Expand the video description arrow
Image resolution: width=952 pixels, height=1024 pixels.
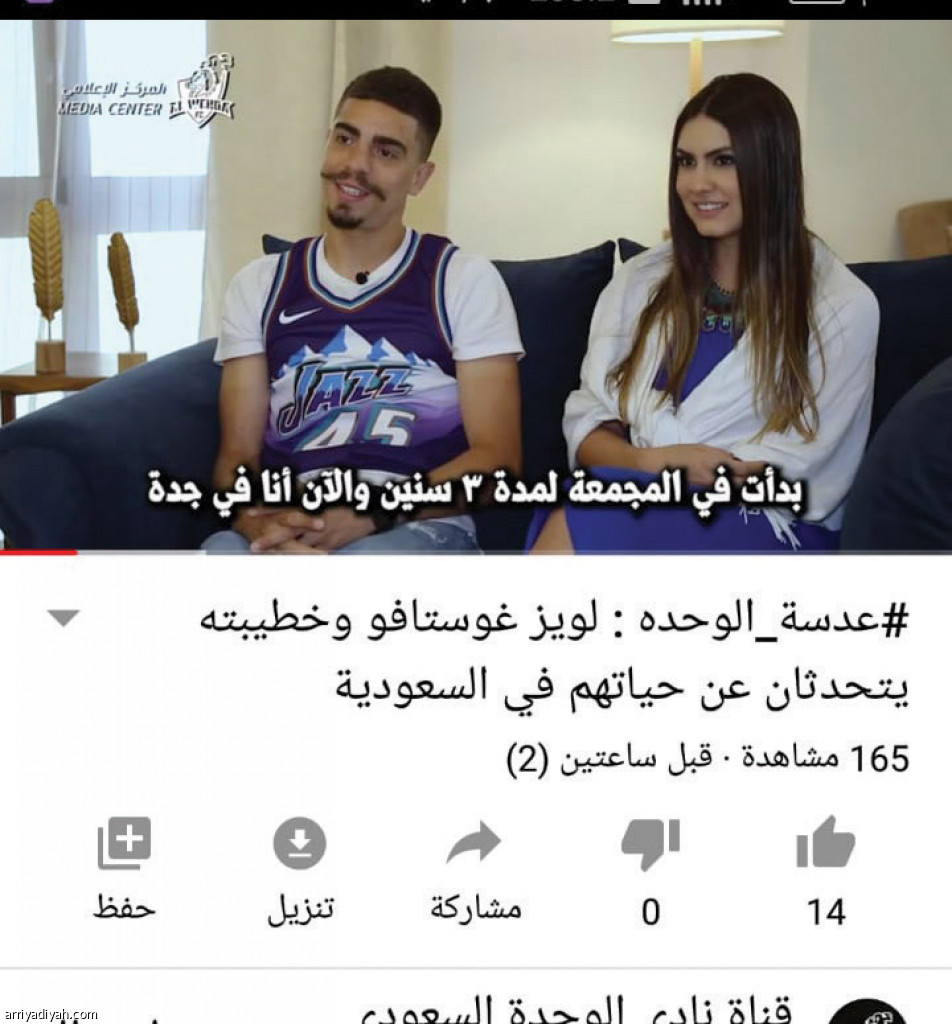[63, 619]
